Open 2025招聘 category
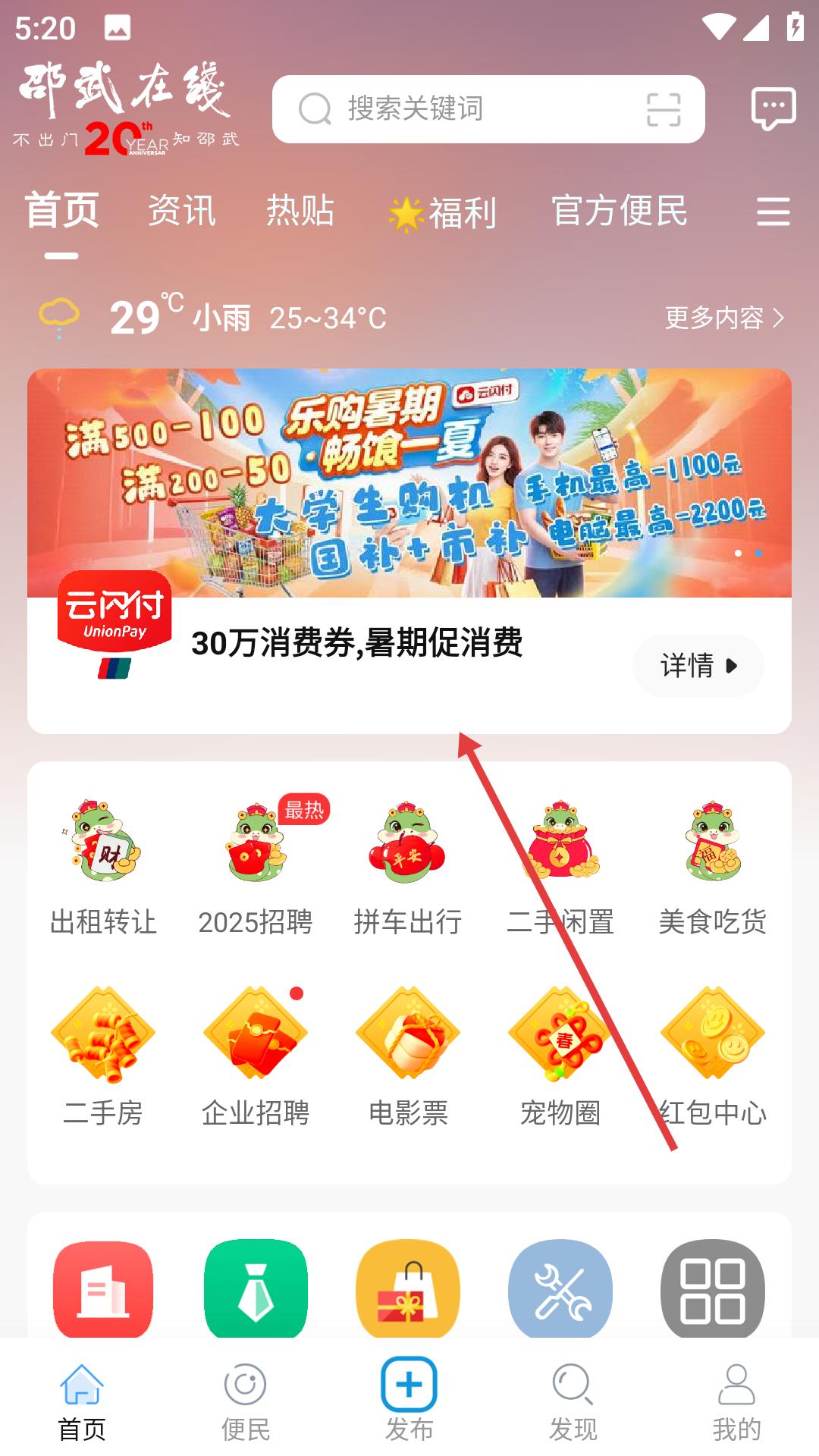 pyautogui.click(x=256, y=868)
